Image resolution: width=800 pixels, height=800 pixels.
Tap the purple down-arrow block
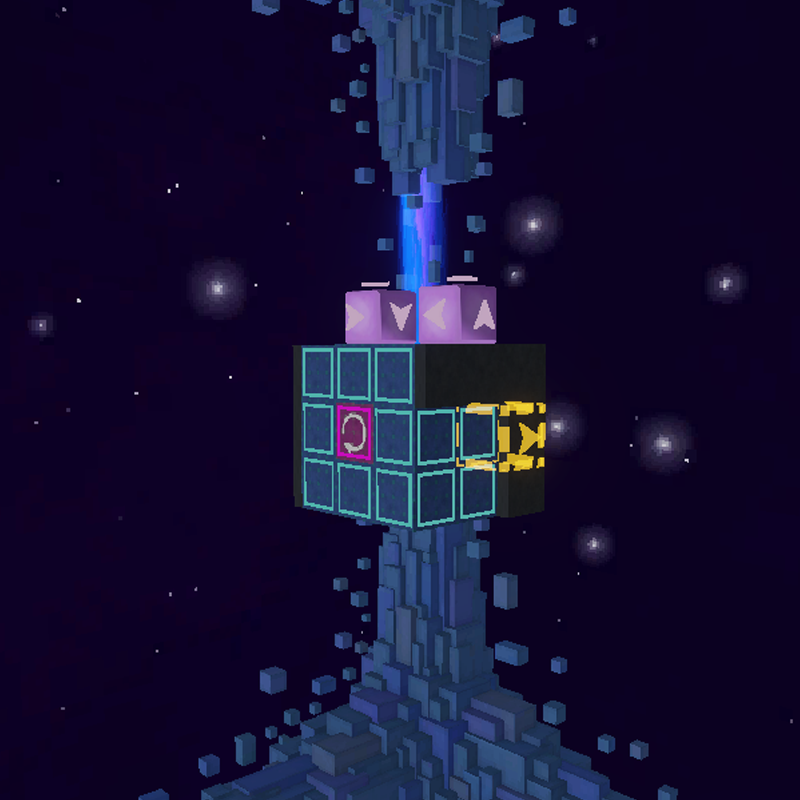tap(401, 318)
